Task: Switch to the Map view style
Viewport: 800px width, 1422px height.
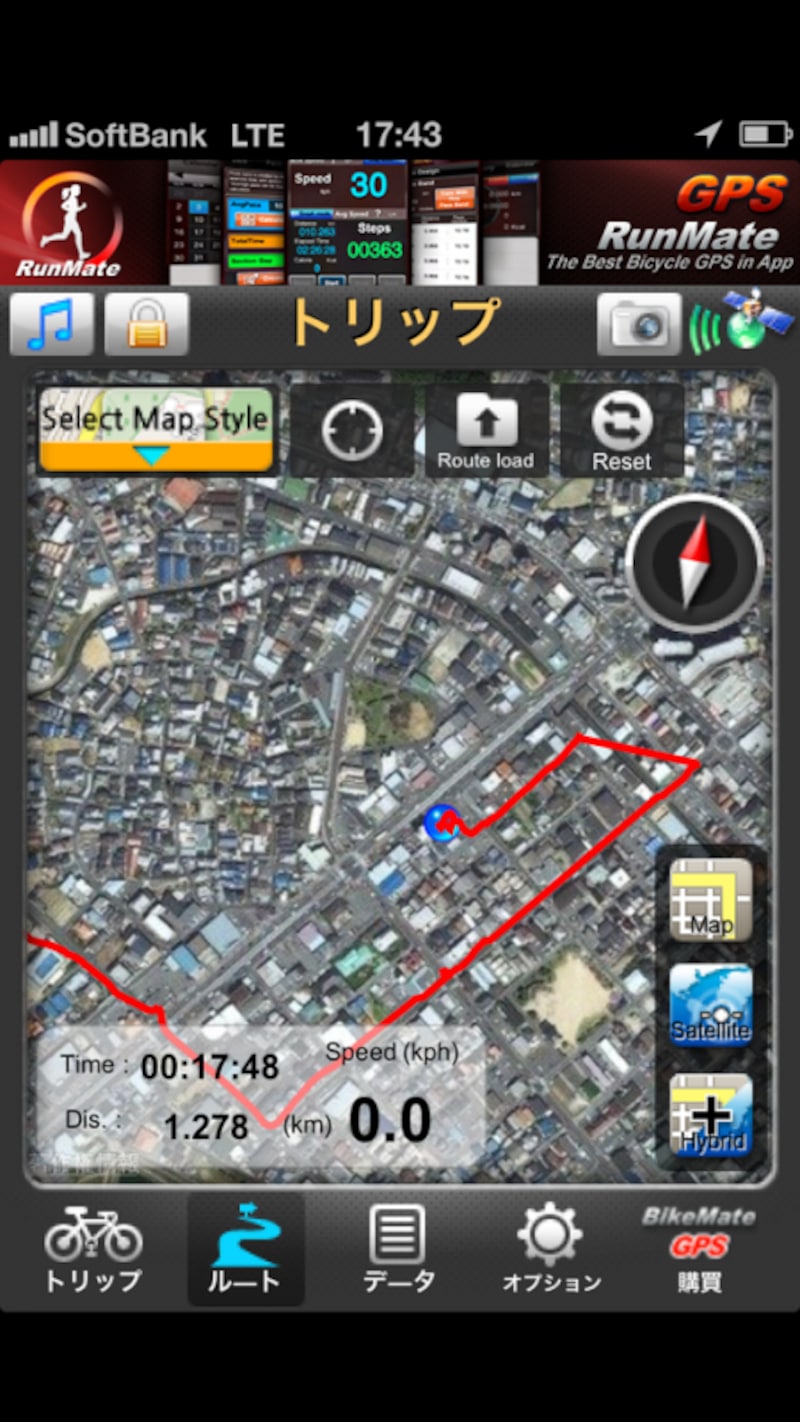Action: 711,899
